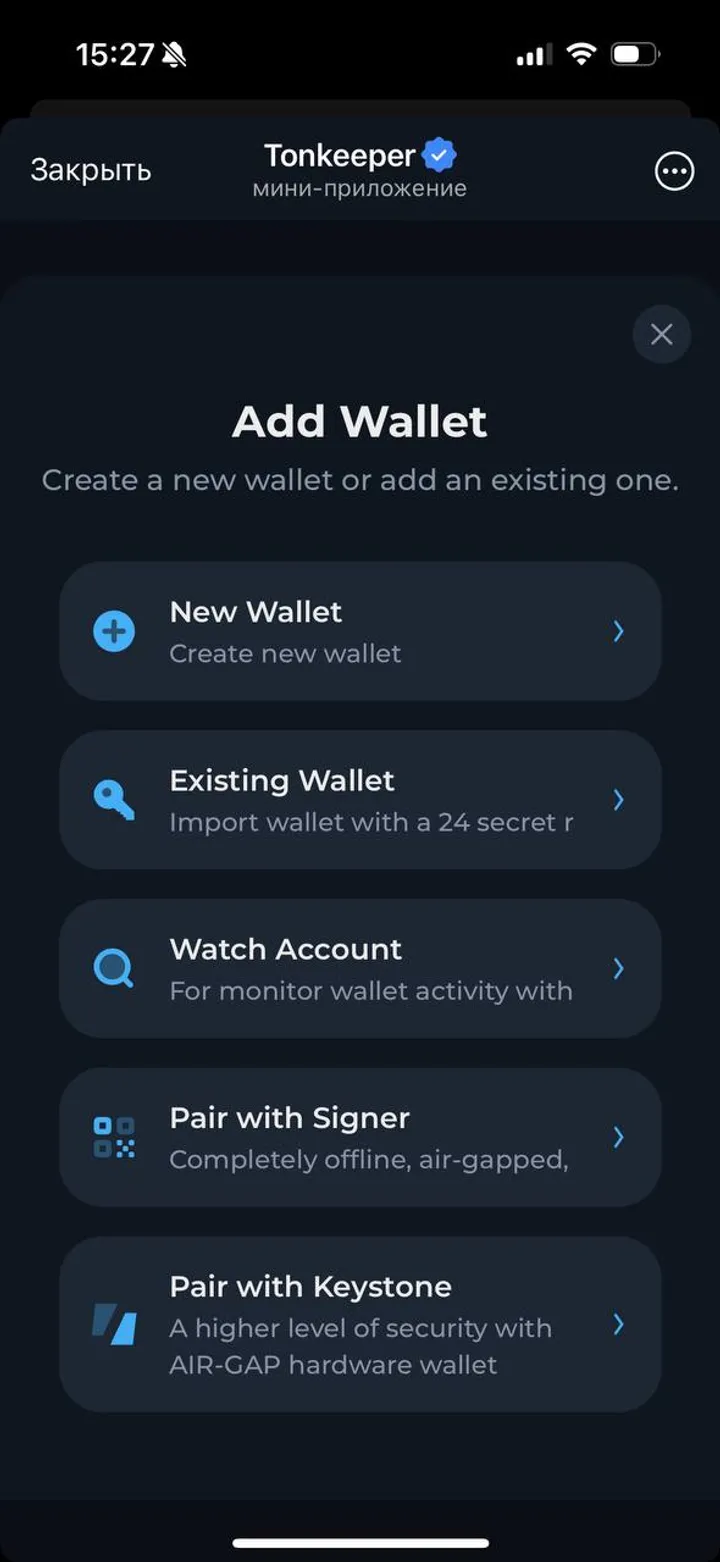Viewport: 720px width, 1562px height.
Task: Select the Watch Account magnifier icon
Action: [x=113, y=968]
